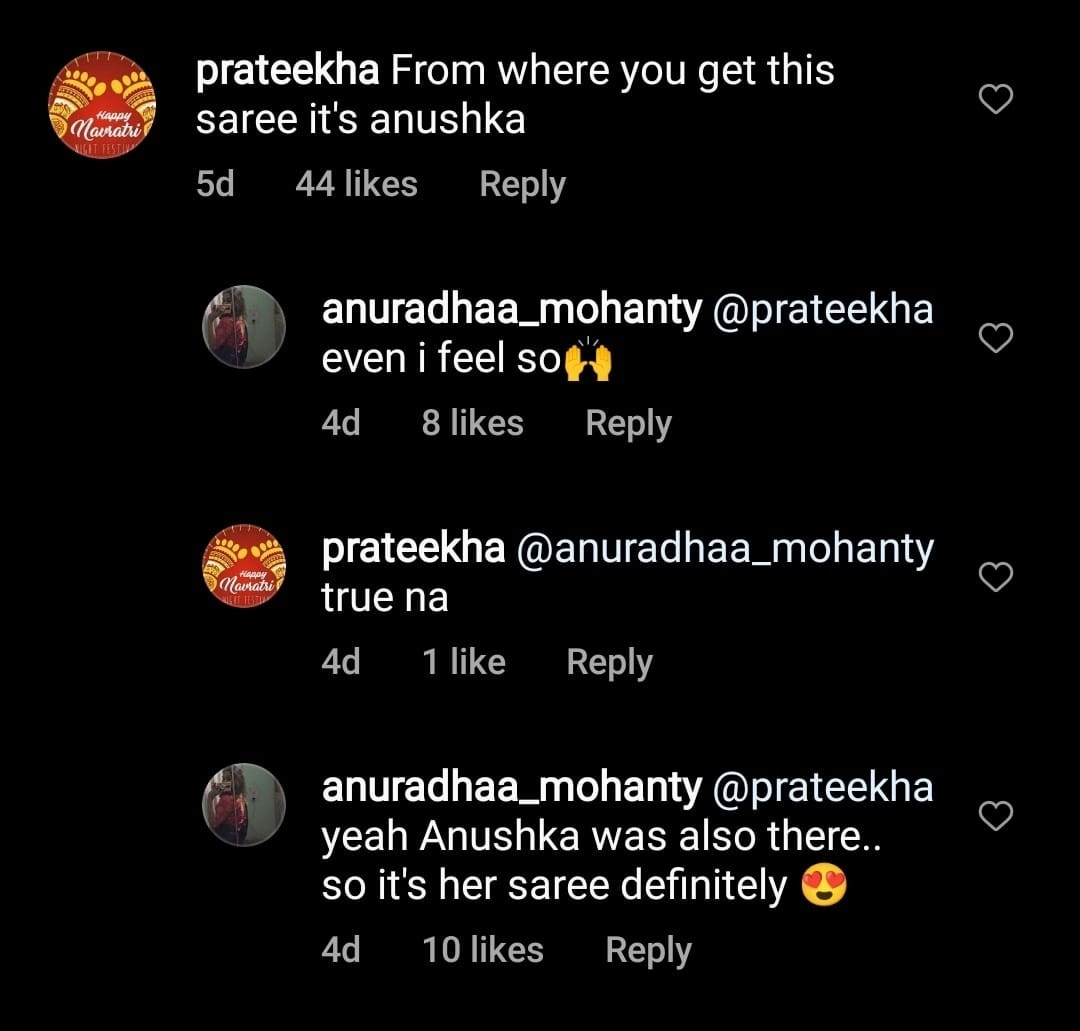Screen dimensions: 1080x1031
Task: Reply to prateekha's saree comment
Action: (522, 184)
